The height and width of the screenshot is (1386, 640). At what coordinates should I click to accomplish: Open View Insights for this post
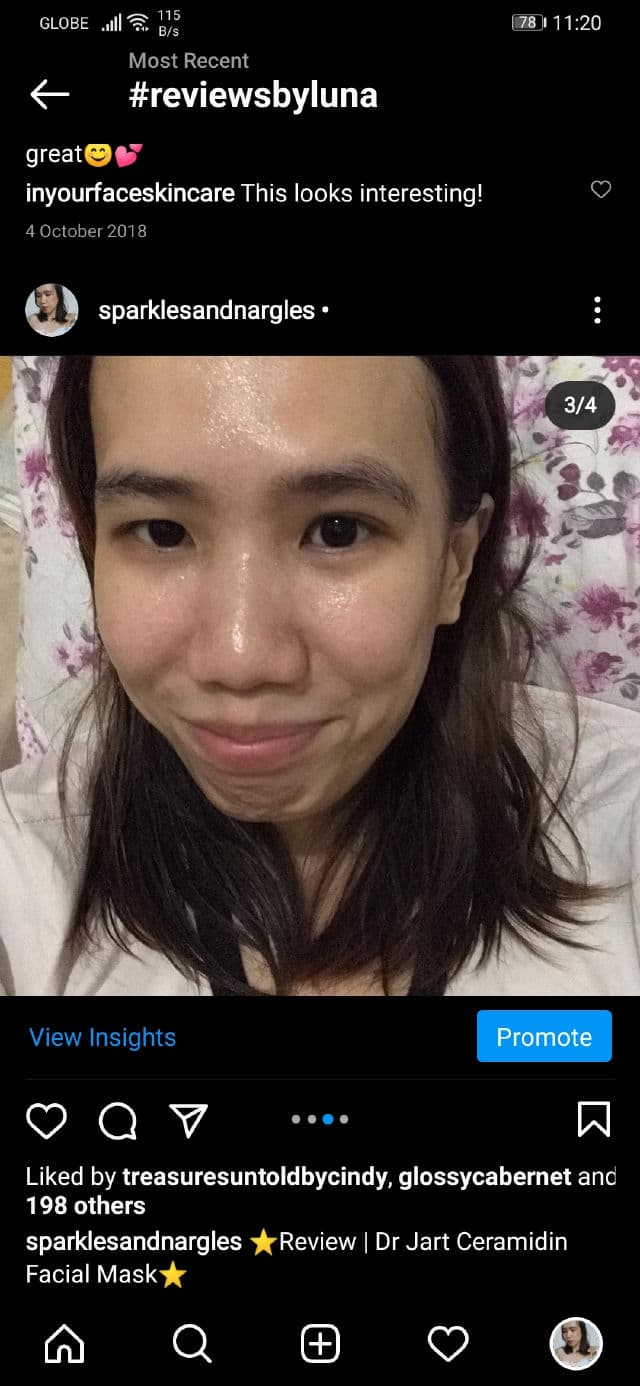click(x=102, y=1037)
